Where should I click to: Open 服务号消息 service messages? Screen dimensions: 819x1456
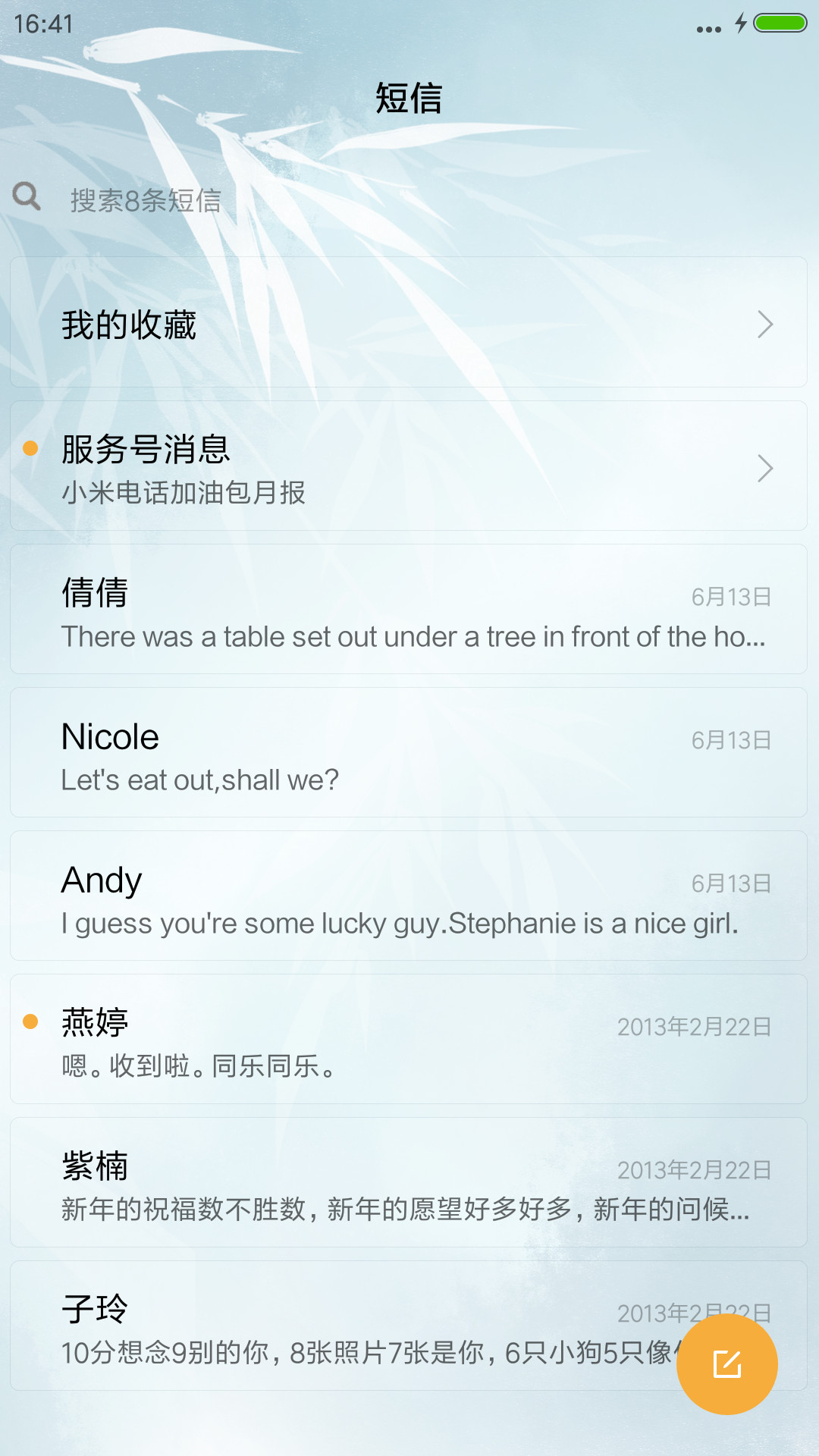click(409, 466)
